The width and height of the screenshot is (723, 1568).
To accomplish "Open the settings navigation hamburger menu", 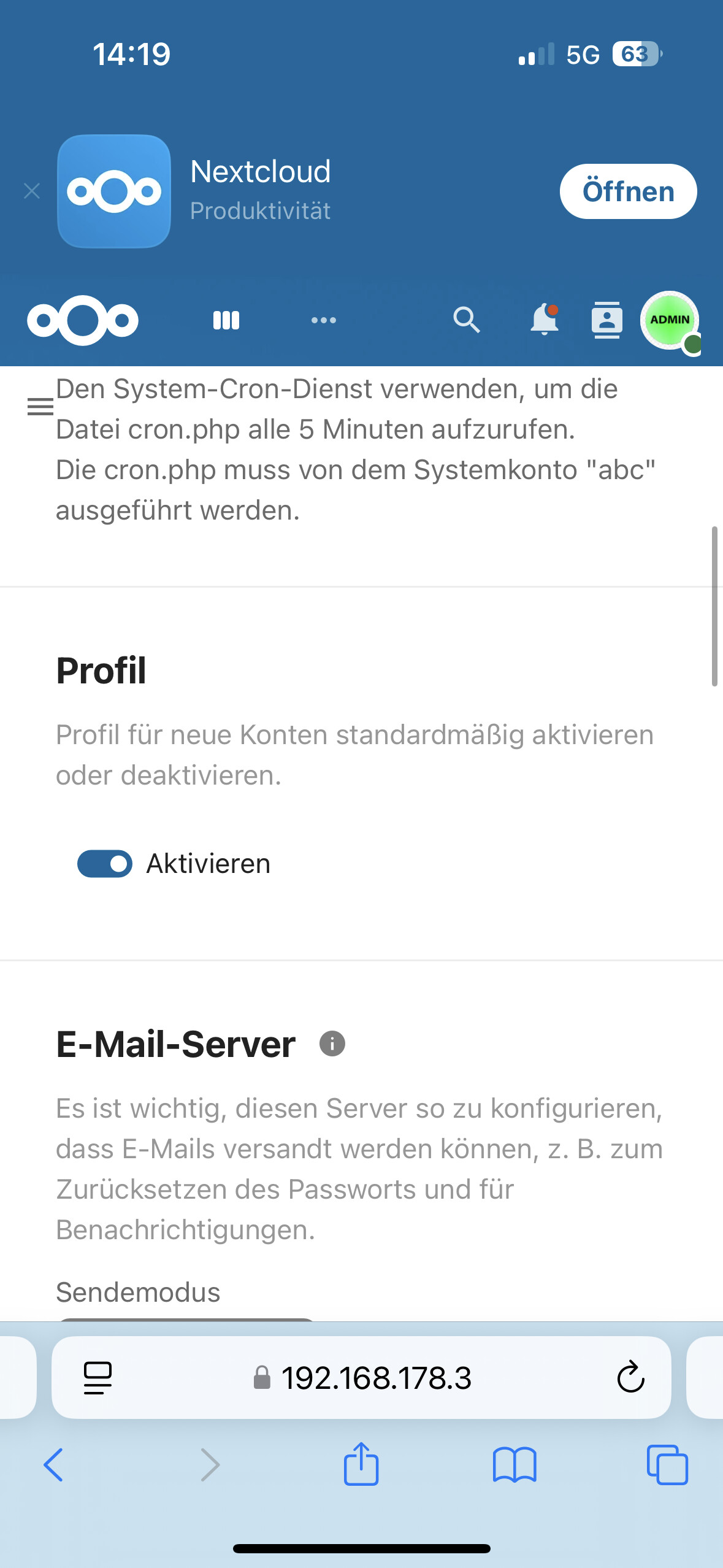I will (40, 406).
